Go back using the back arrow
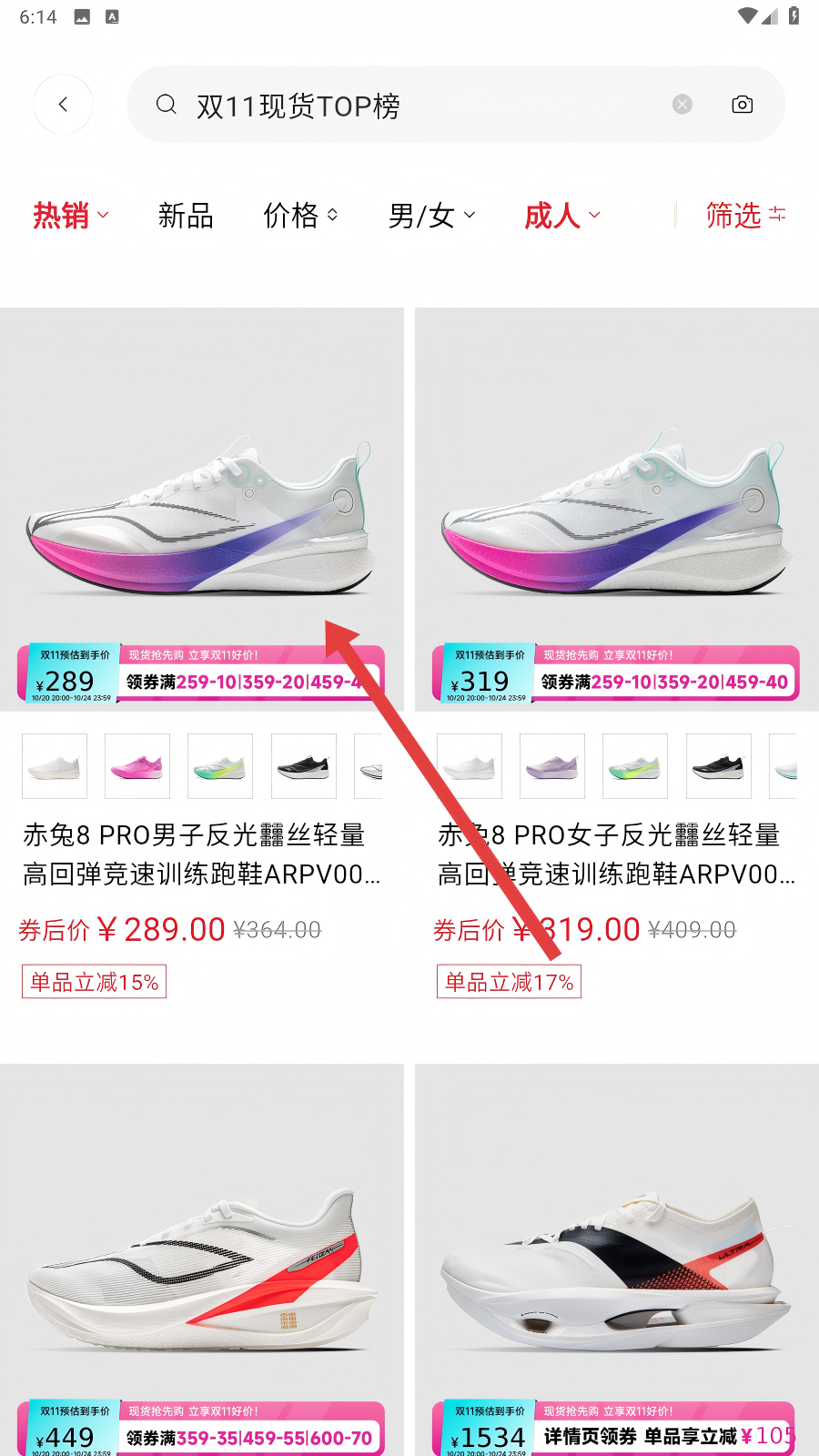This screenshot has width=819, height=1456. coord(63,105)
